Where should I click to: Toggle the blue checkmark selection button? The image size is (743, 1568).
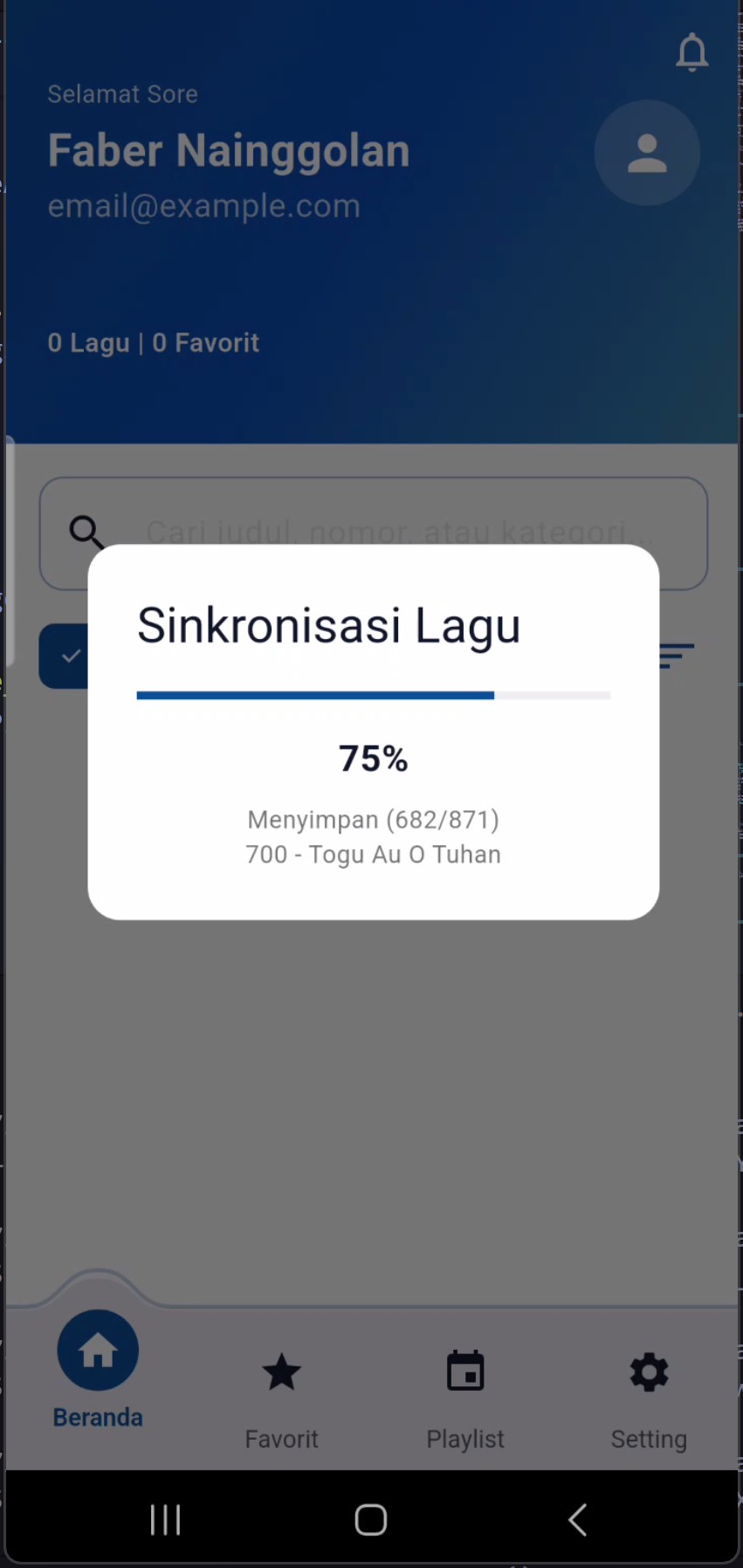(72, 656)
